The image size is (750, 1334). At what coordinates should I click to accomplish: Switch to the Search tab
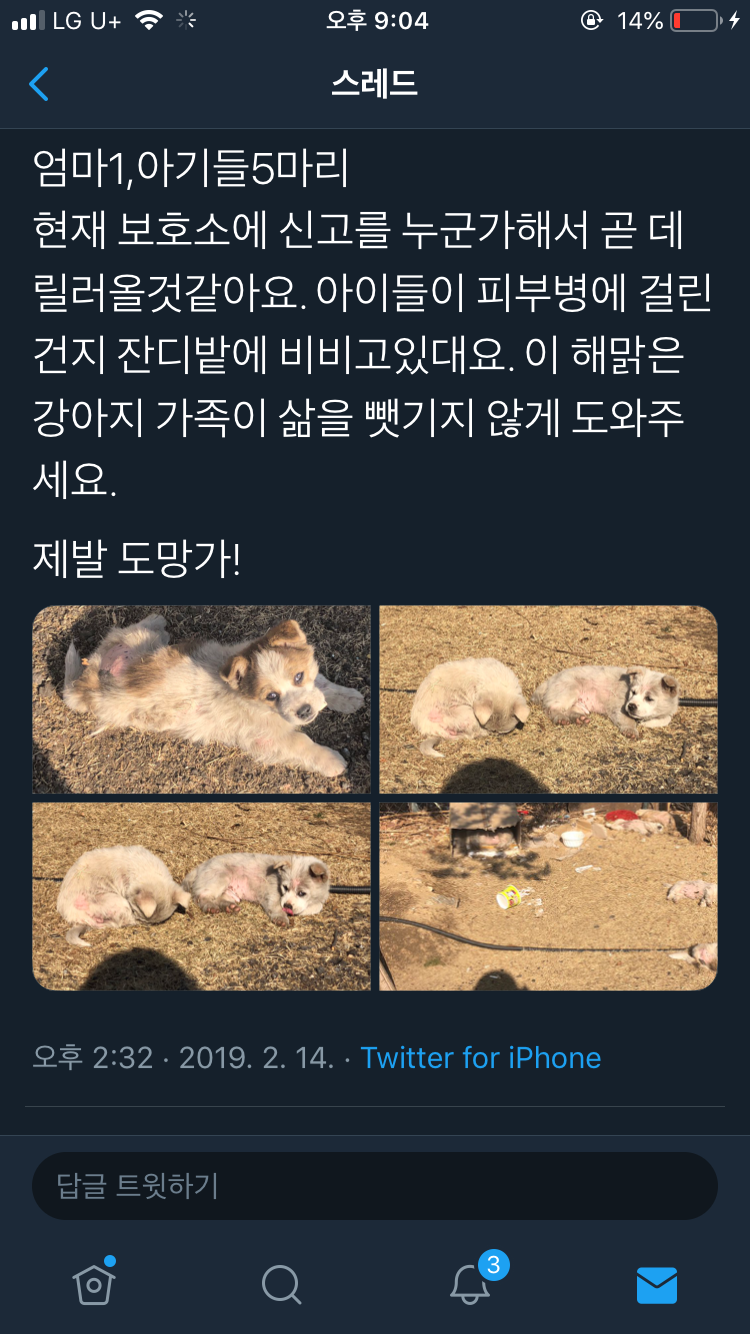click(x=281, y=1284)
